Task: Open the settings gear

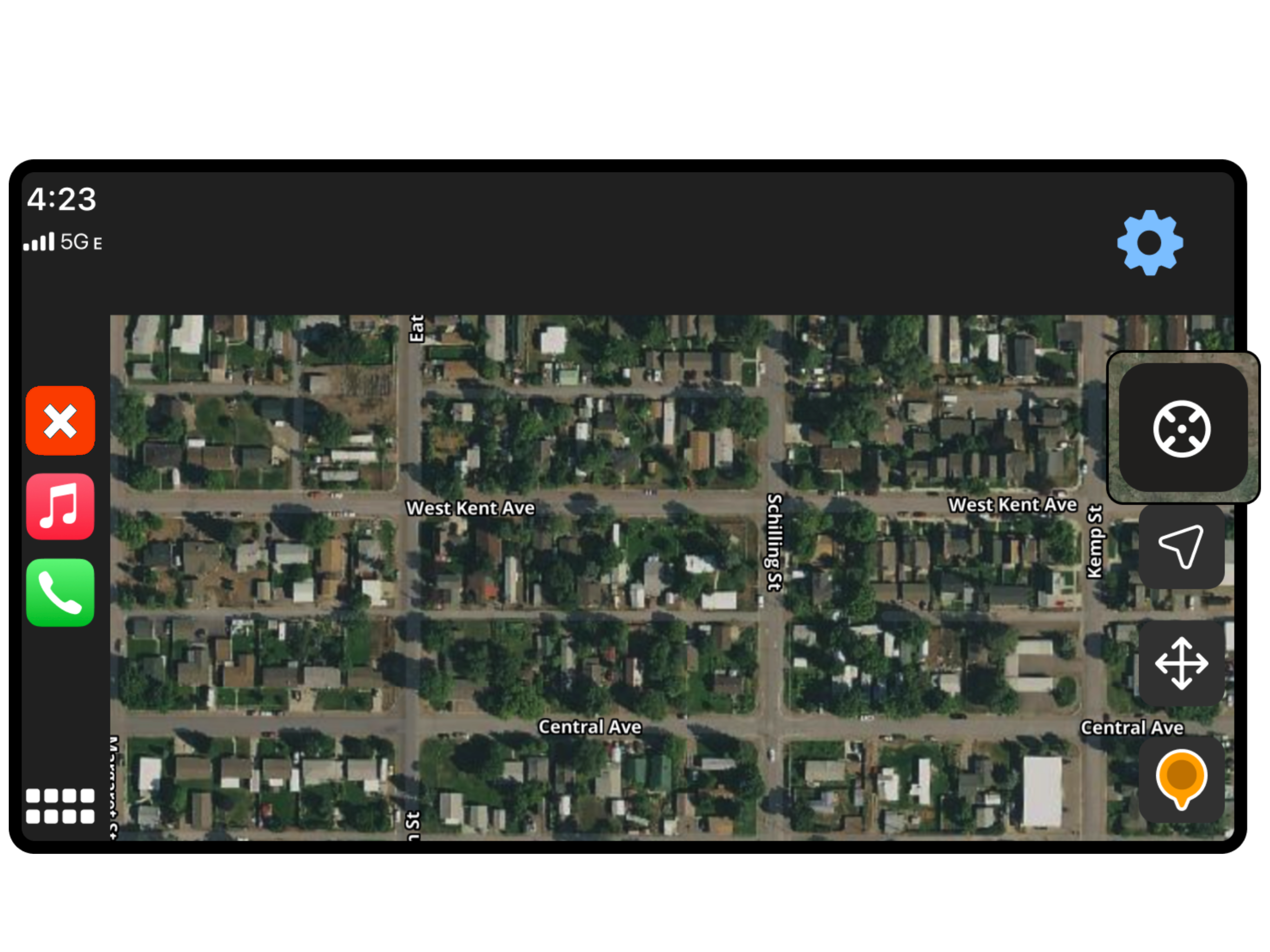Action: click(x=1150, y=242)
